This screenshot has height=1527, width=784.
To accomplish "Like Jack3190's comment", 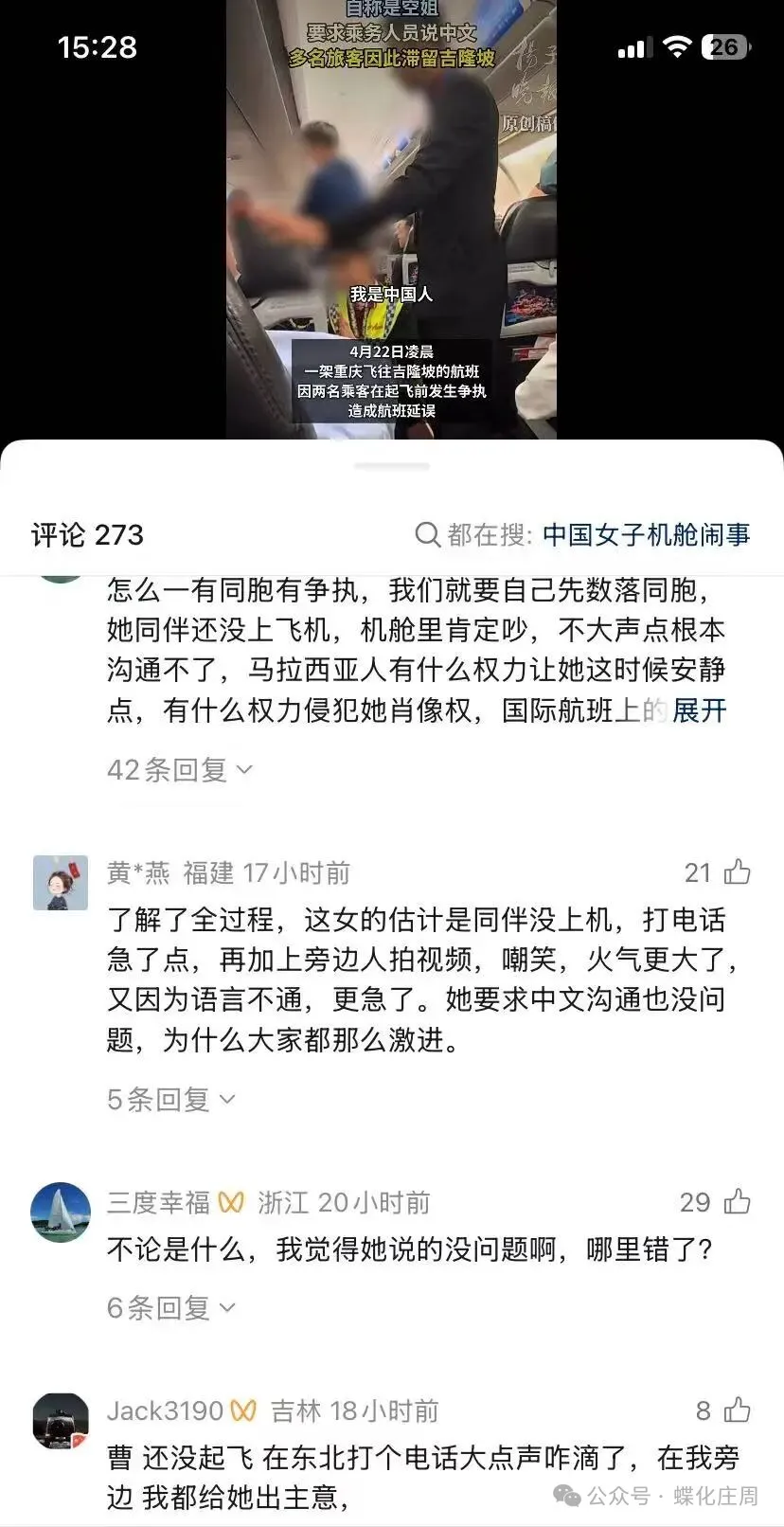I will pyautogui.click(x=737, y=1410).
